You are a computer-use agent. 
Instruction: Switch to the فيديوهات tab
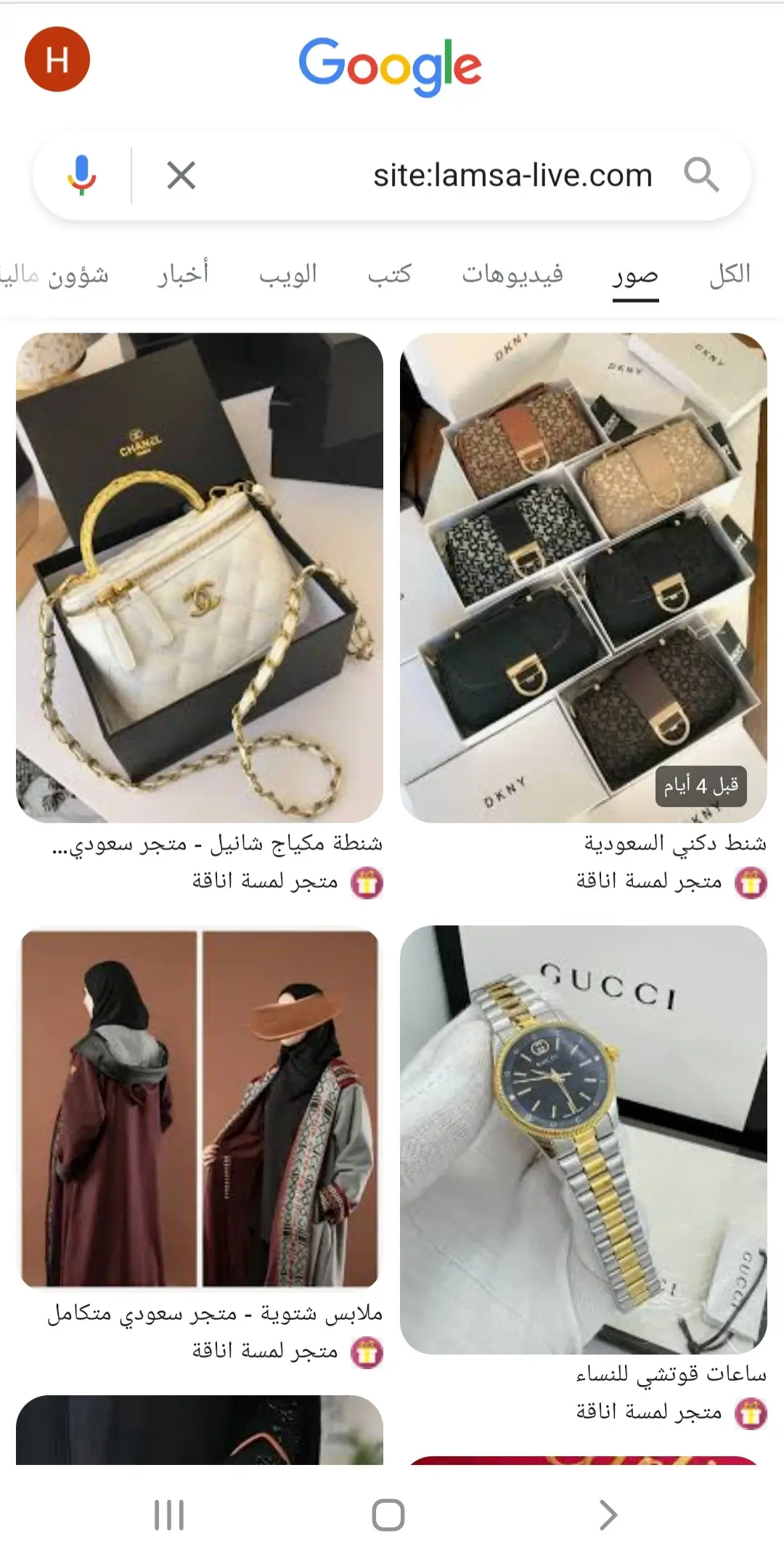(513, 275)
